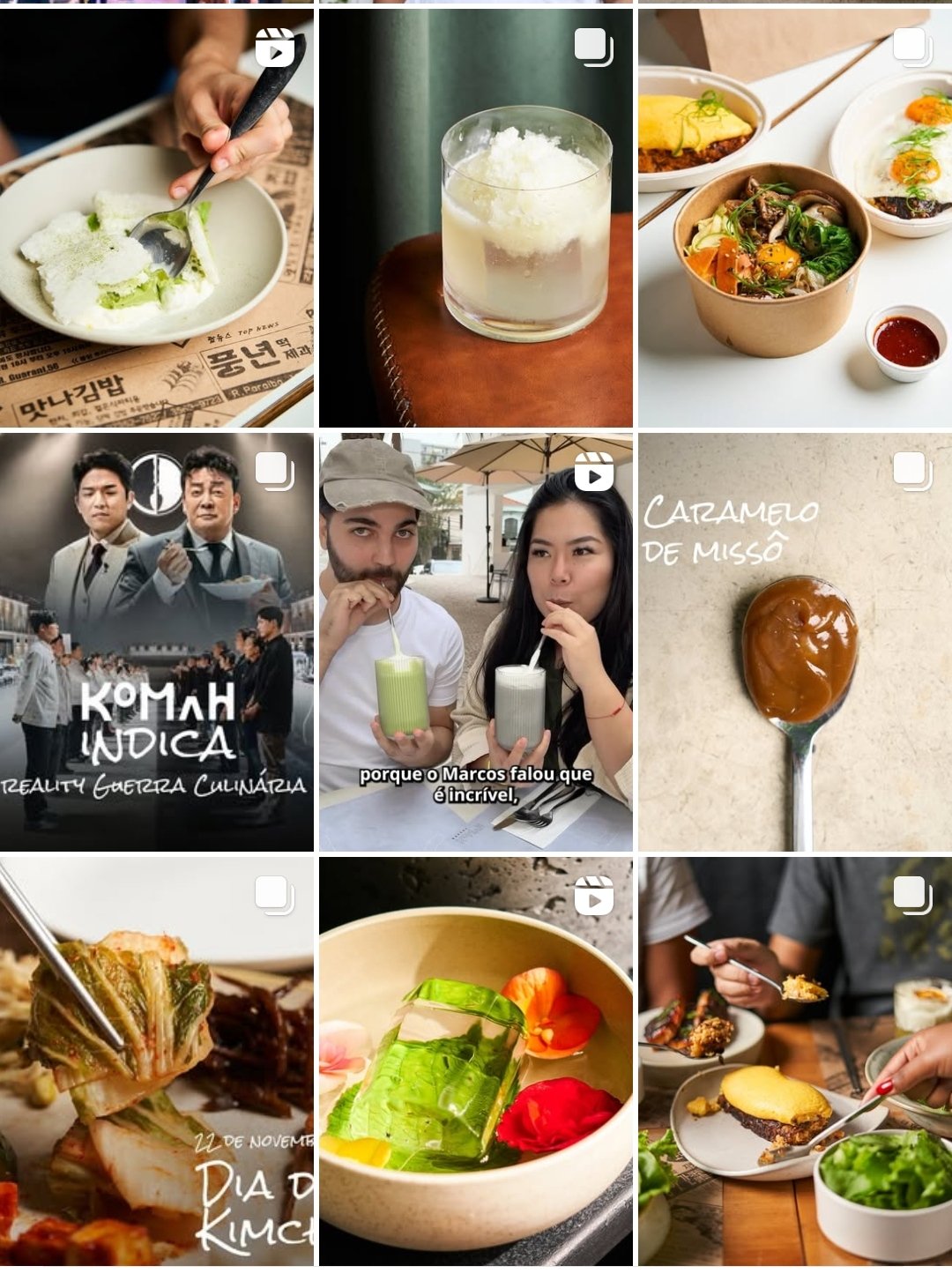This screenshot has height=1281, width=952.
Task: View the Dia do Kimchi post
Action: [156, 1061]
